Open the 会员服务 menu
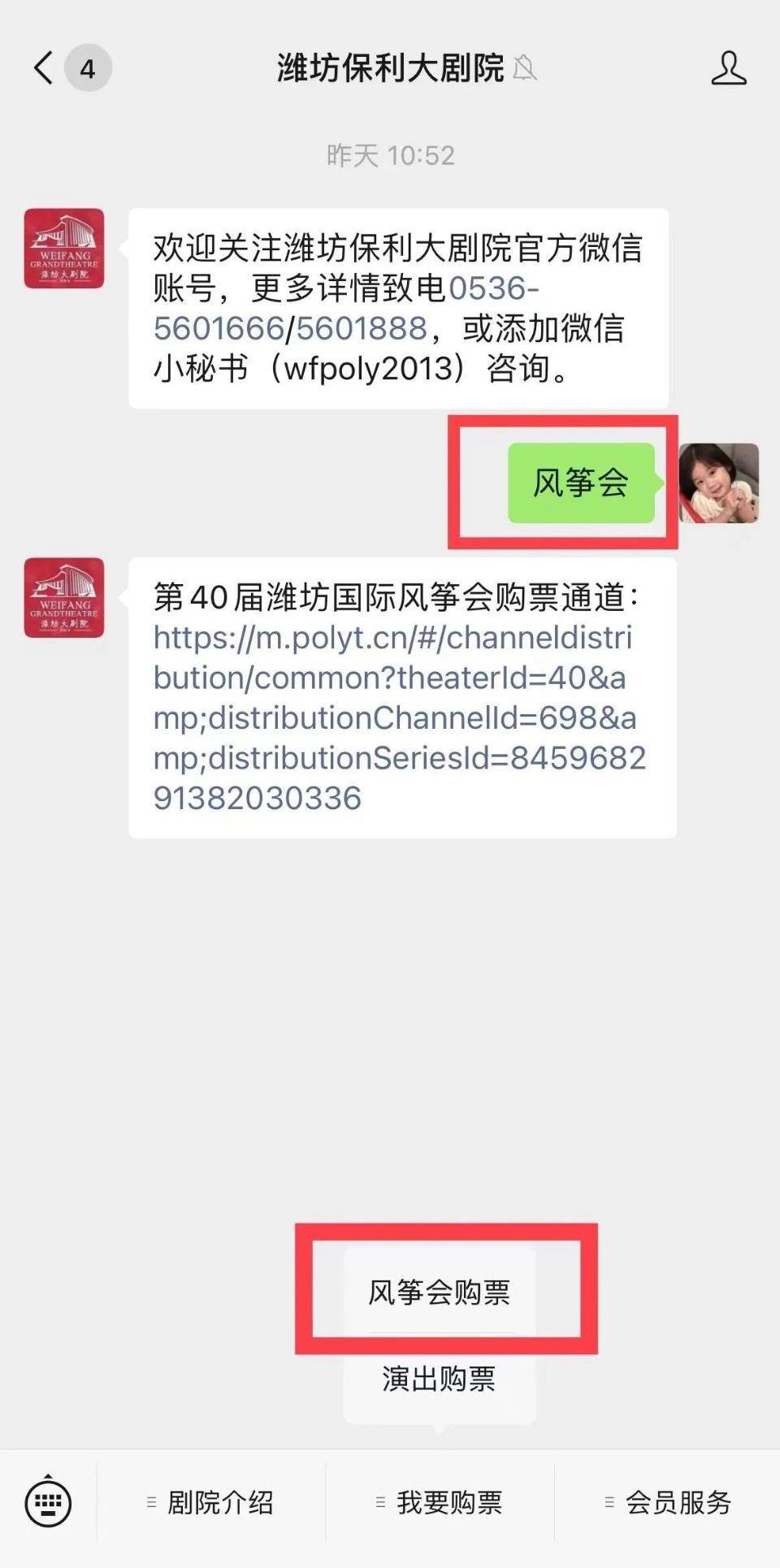Viewport: 780px width, 1568px height. click(x=669, y=1503)
